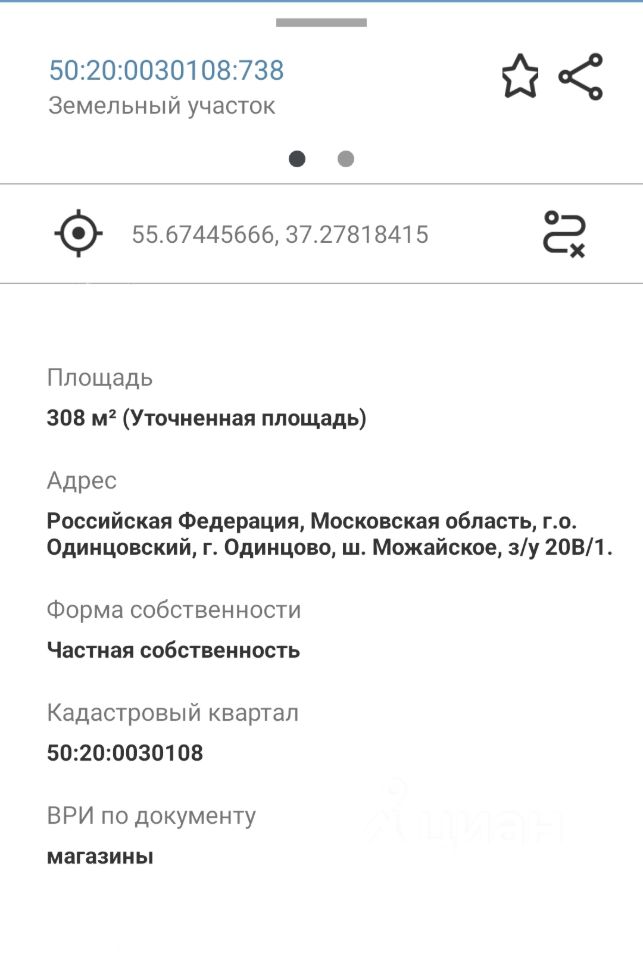Add this land plot to favorites
This screenshot has height=960, width=643.
(x=519, y=77)
